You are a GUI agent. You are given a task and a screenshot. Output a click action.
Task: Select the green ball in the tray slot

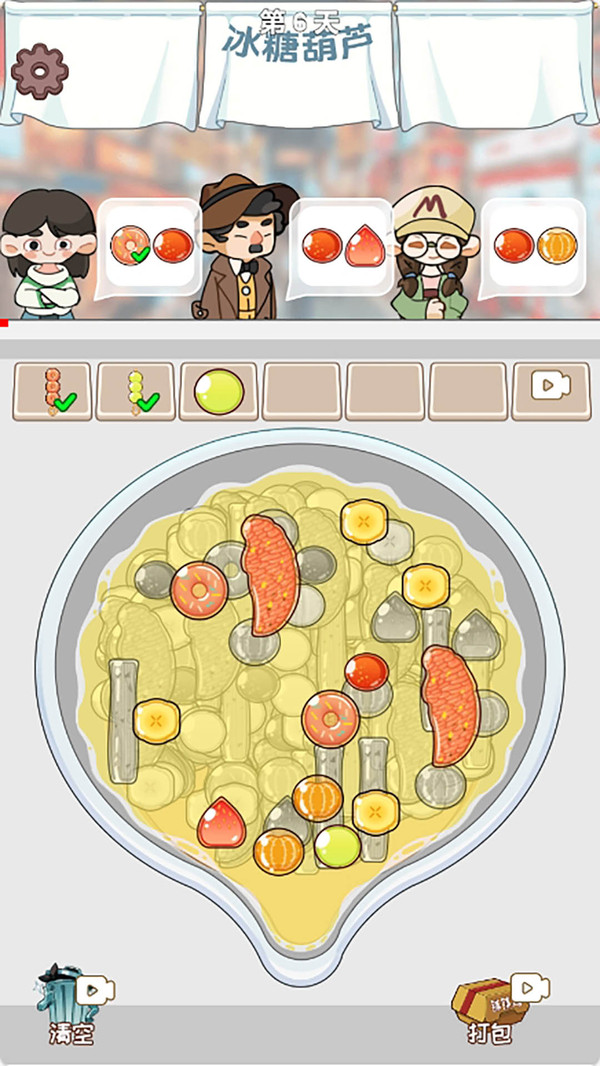point(218,390)
